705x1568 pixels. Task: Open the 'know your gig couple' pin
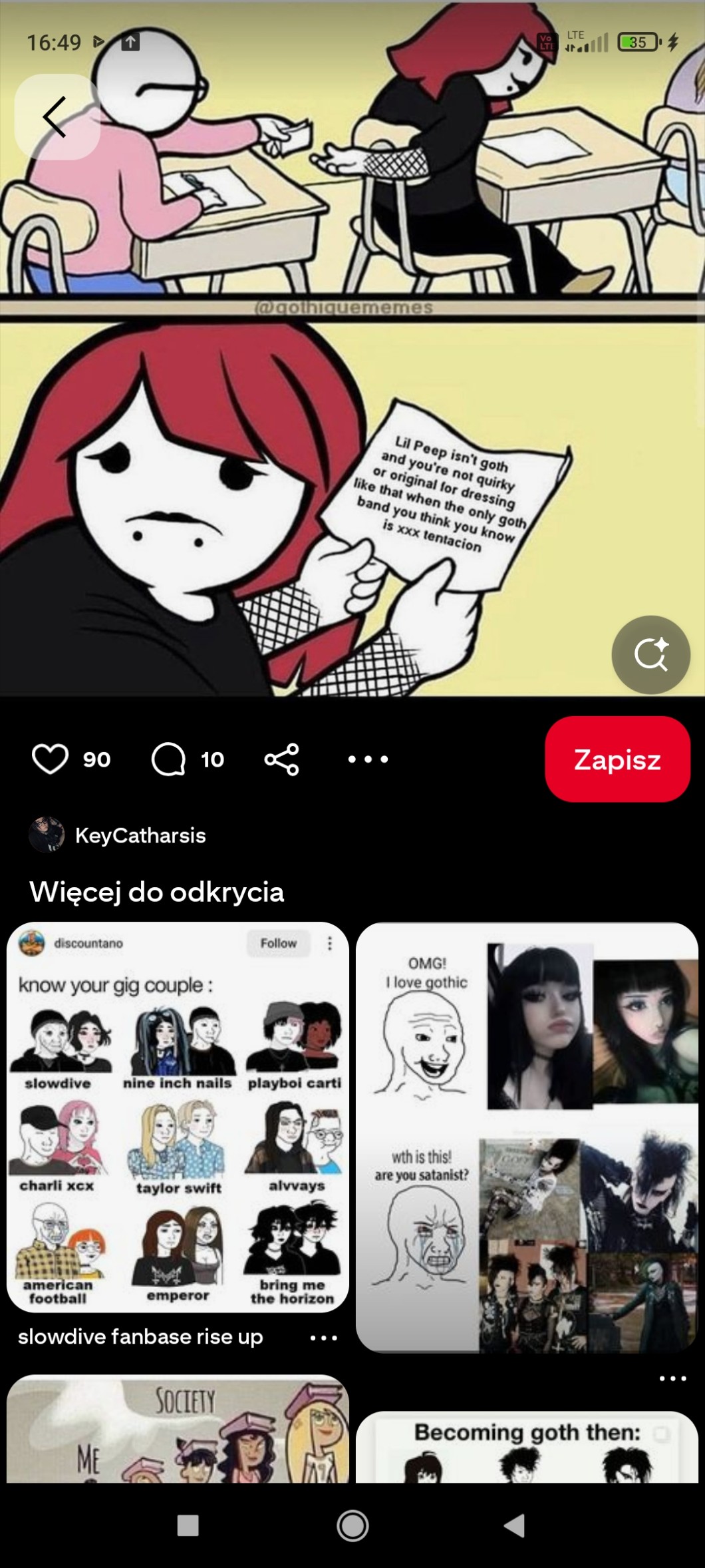pos(178,1117)
